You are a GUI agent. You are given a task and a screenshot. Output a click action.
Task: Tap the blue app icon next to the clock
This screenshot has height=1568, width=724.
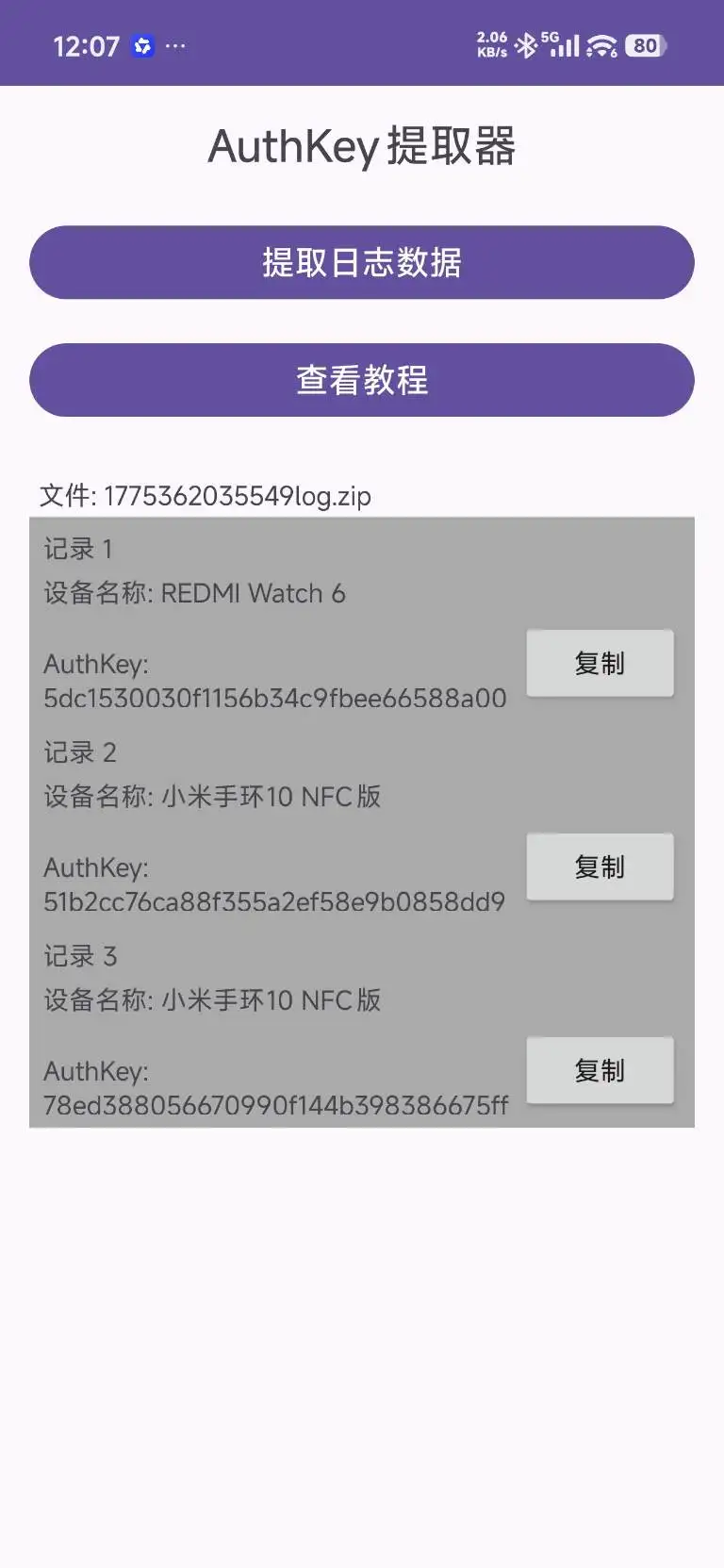(x=142, y=45)
